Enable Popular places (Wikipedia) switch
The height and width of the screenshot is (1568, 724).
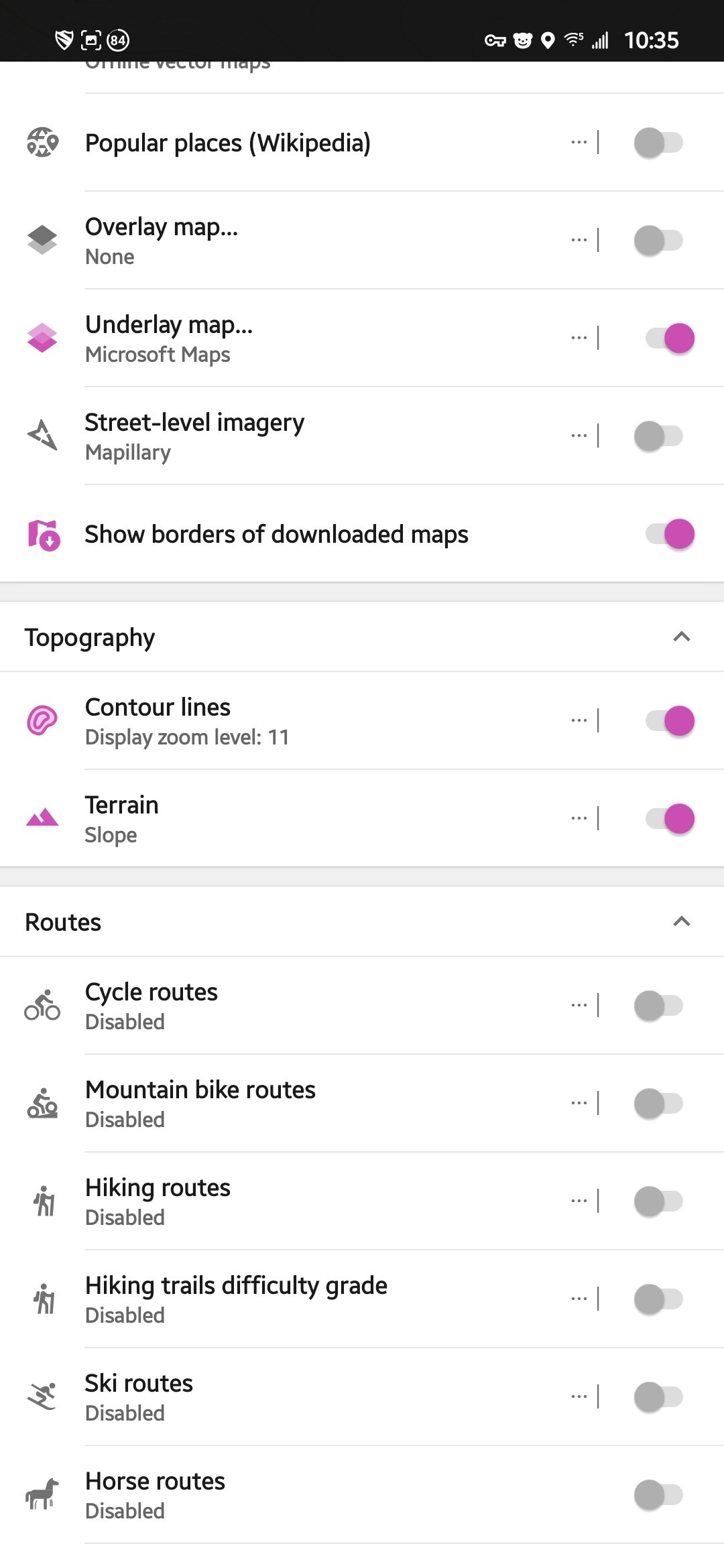click(x=658, y=143)
